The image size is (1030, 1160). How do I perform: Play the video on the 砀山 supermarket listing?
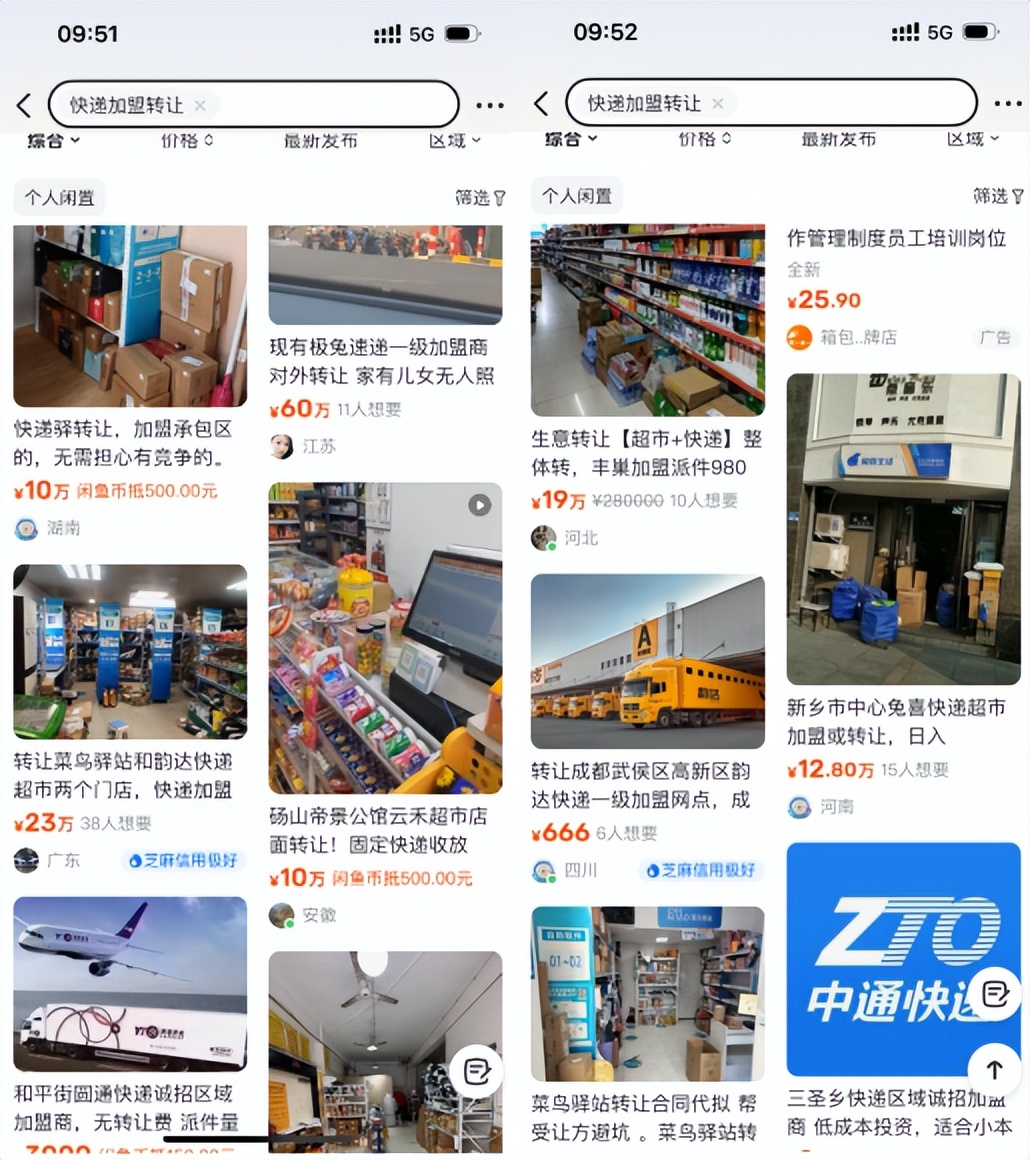(x=480, y=505)
